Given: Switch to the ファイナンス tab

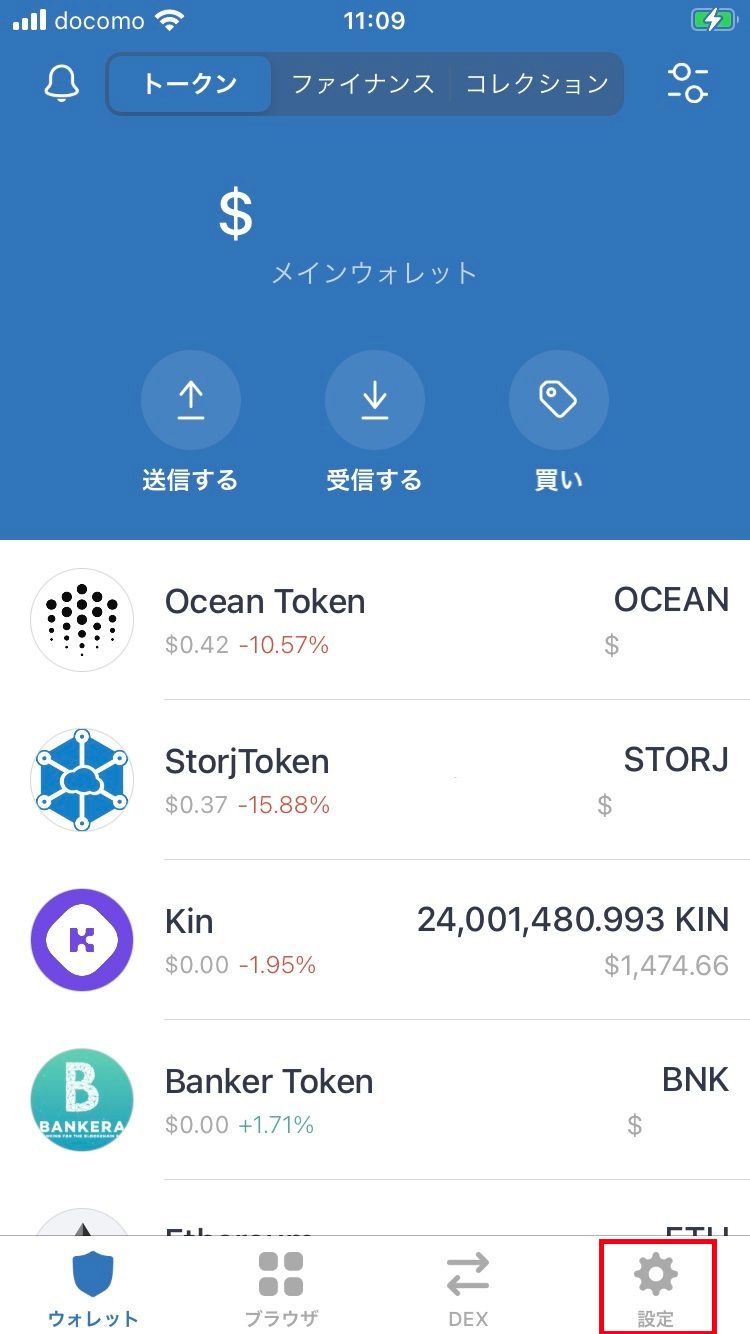Looking at the screenshot, I should click(362, 84).
